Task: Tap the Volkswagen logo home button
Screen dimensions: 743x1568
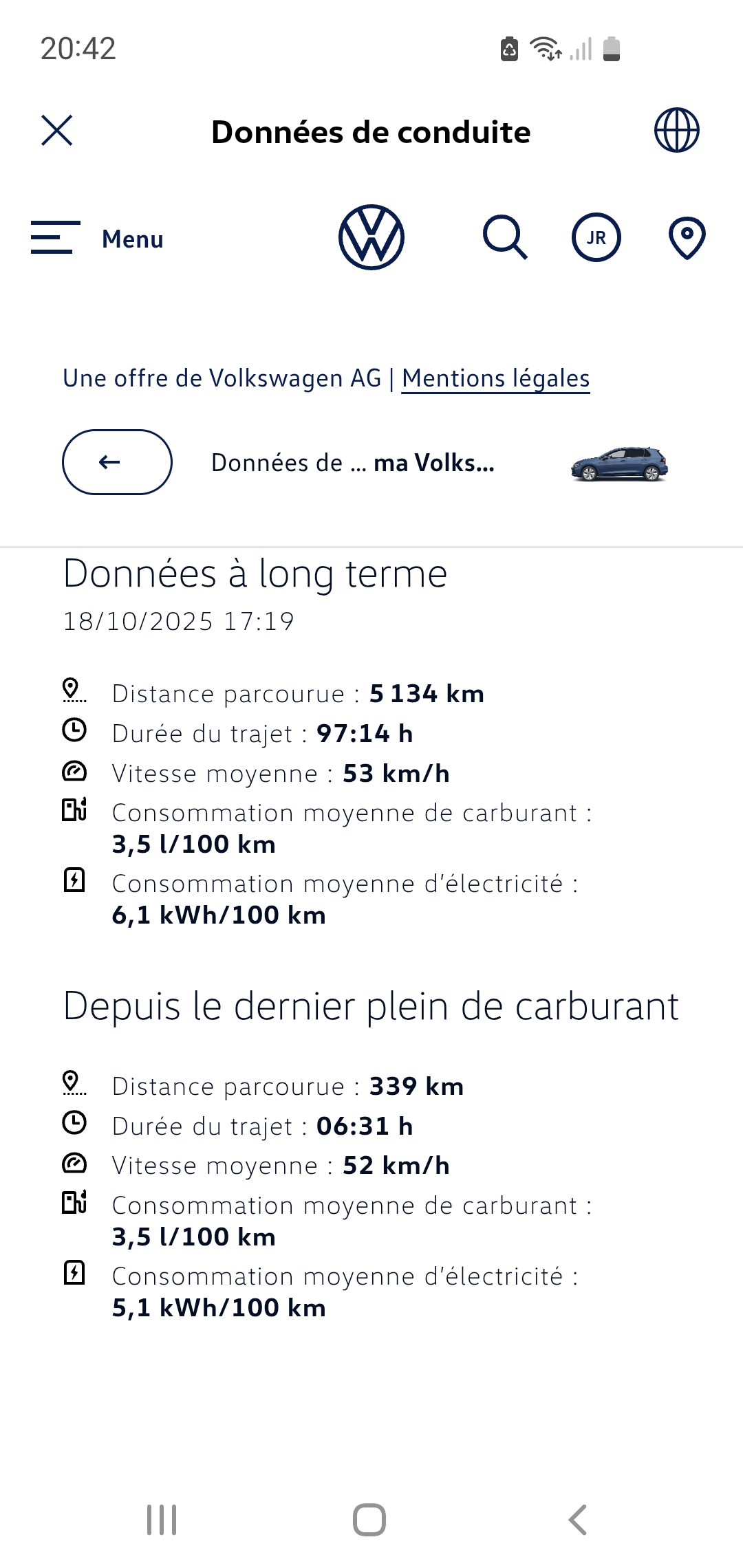Action: click(371, 237)
